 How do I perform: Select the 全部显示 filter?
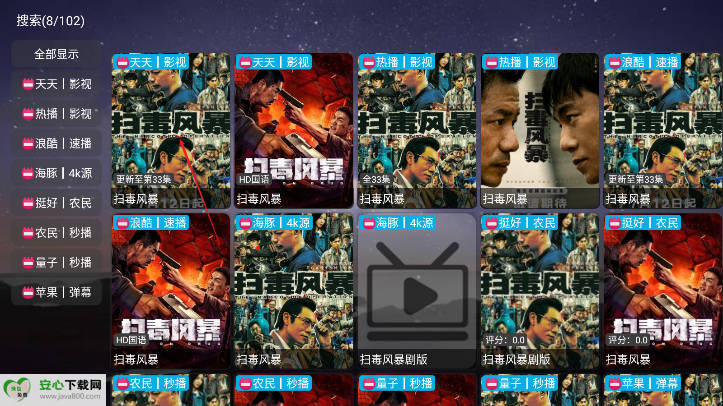click(x=56, y=54)
